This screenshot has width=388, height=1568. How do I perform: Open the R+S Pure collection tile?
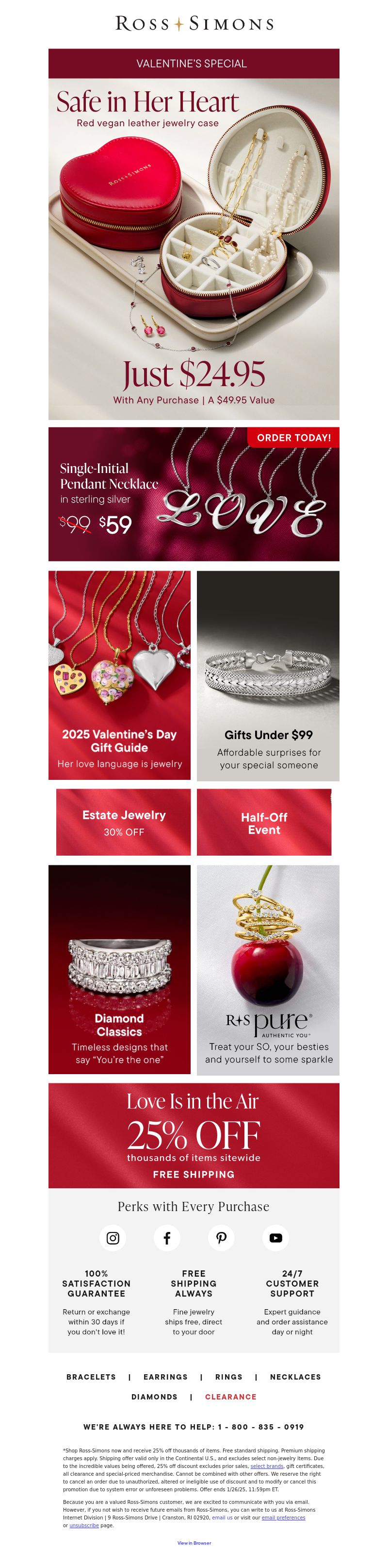pos(268,969)
